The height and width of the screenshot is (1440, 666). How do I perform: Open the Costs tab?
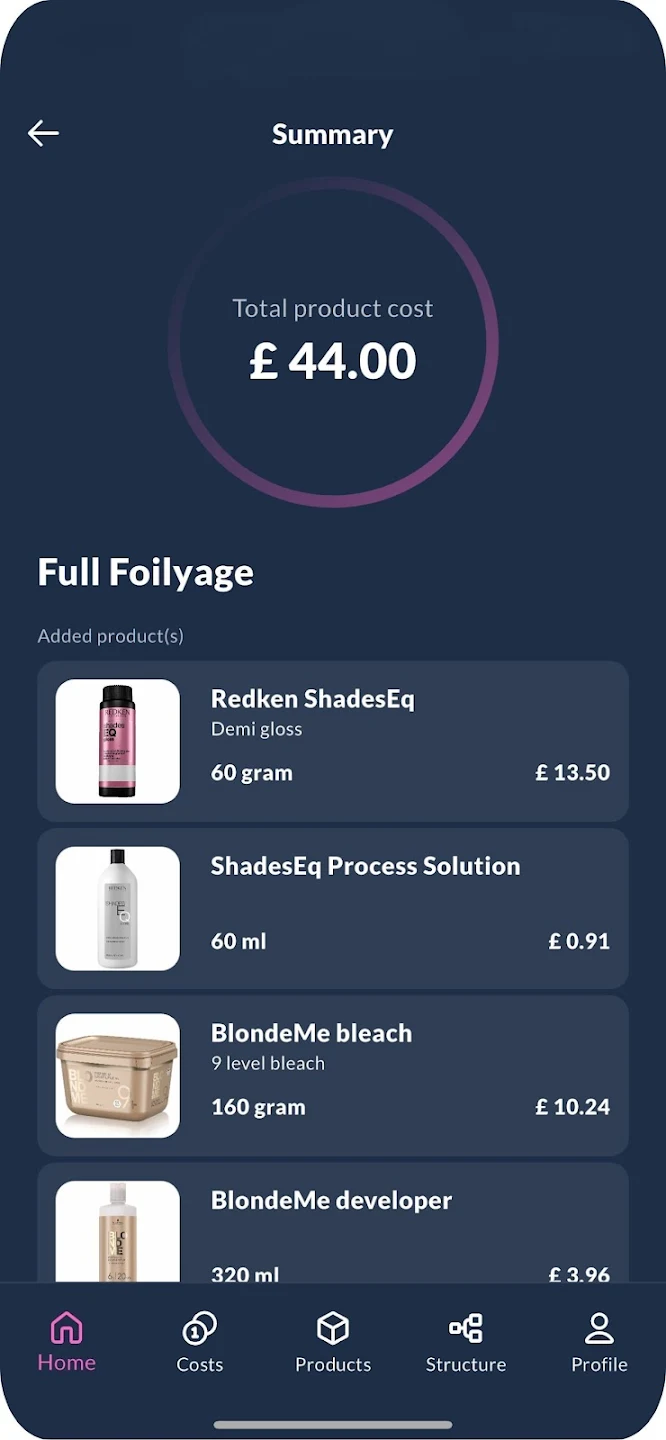click(x=199, y=1342)
